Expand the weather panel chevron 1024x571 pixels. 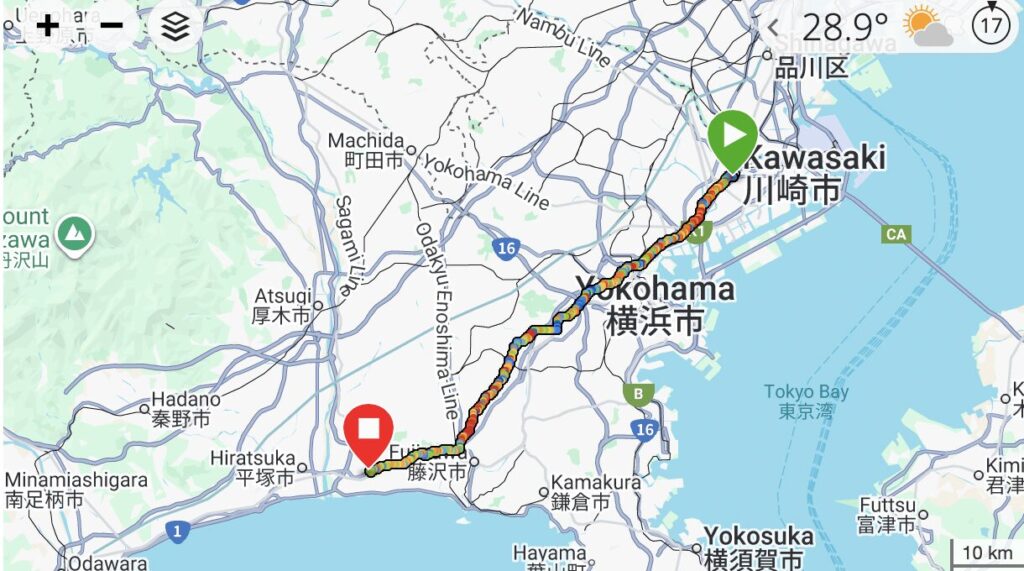pyautogui.click(x=773, y=27)
